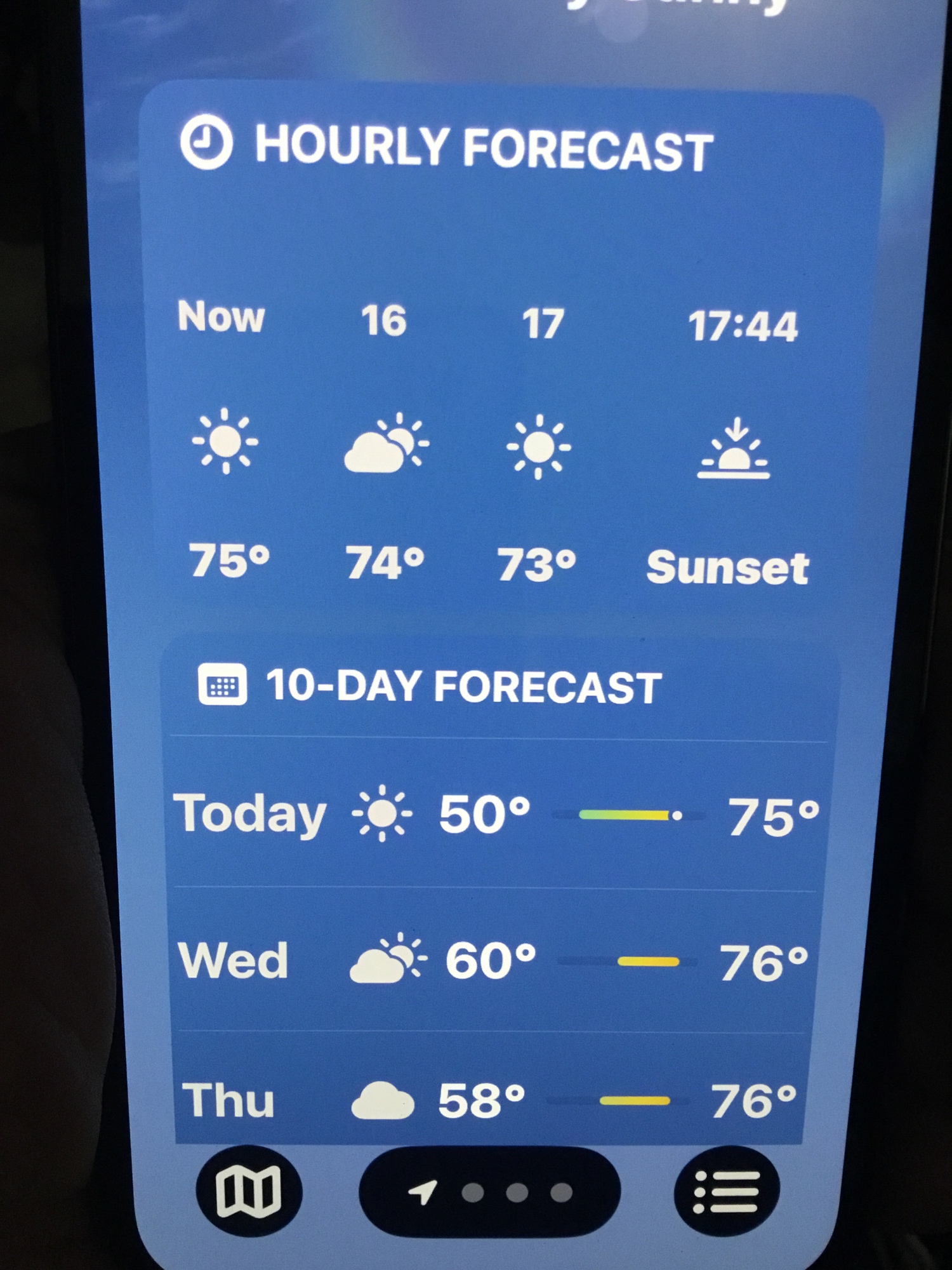Open the weather map
The height and width of the screenshot is (1270, 952).
(x=248, y=1191)
